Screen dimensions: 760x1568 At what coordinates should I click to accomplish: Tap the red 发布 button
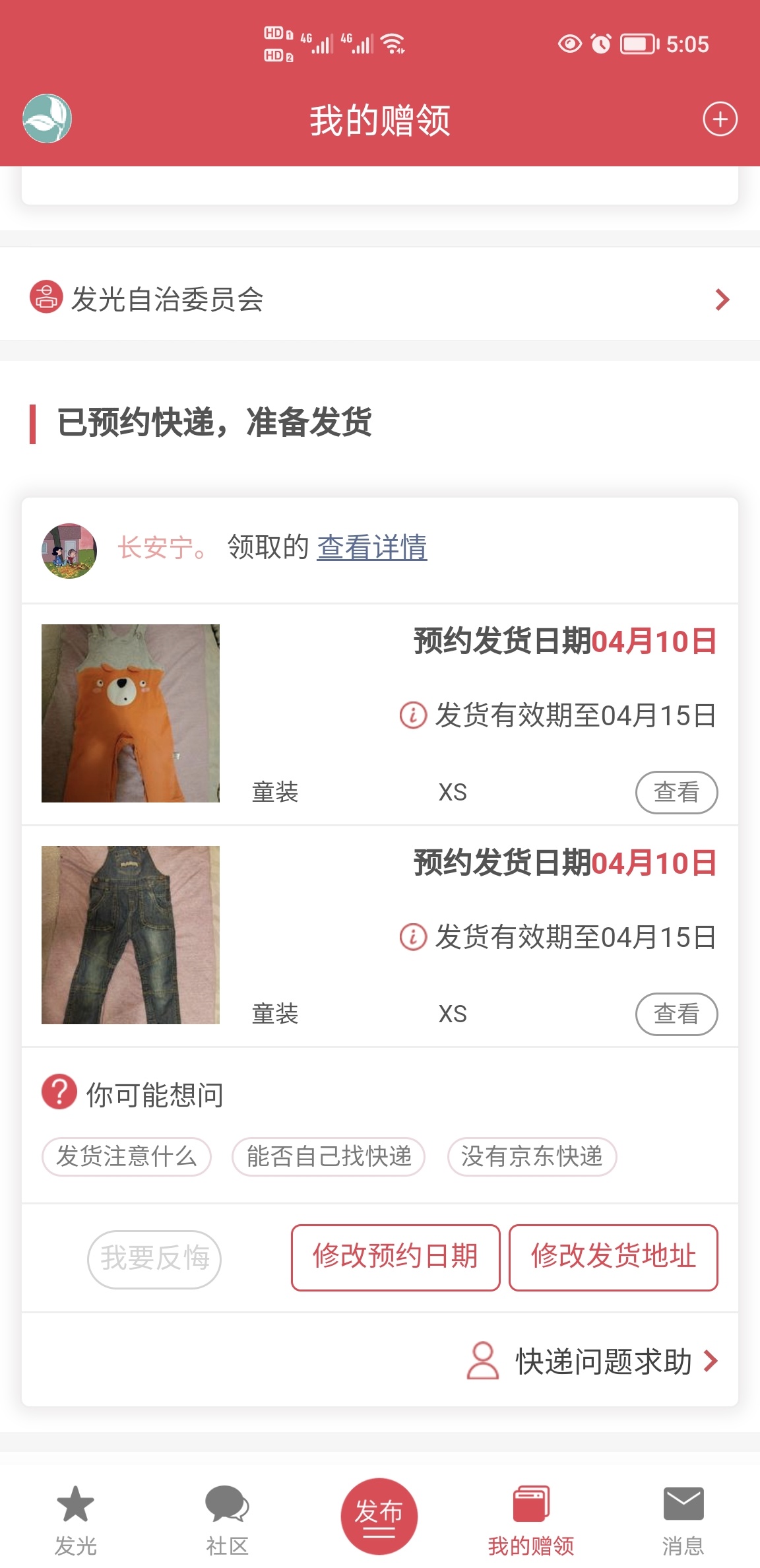[379, 1516]
